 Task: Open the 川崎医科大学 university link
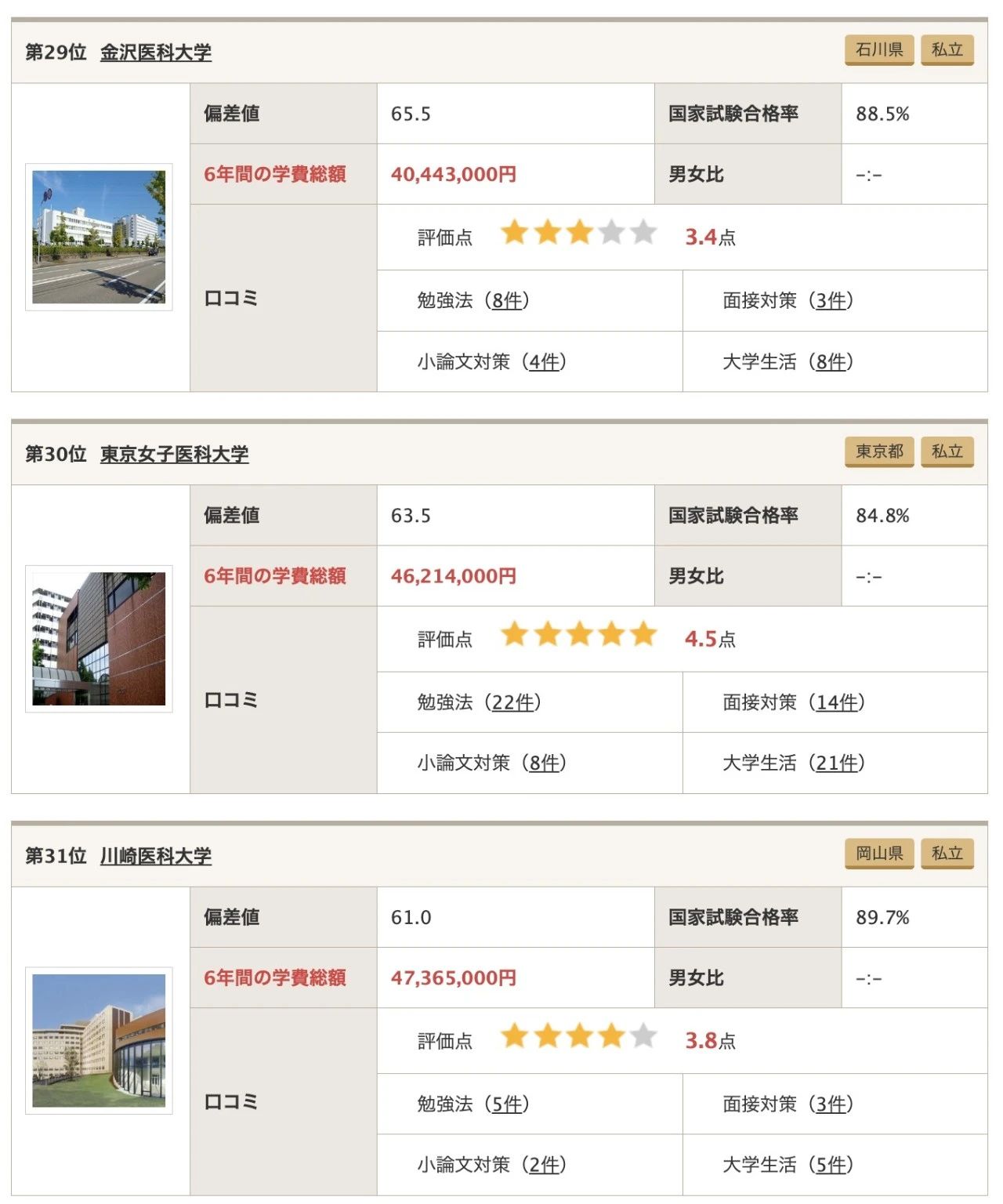(x=155, y=856)
